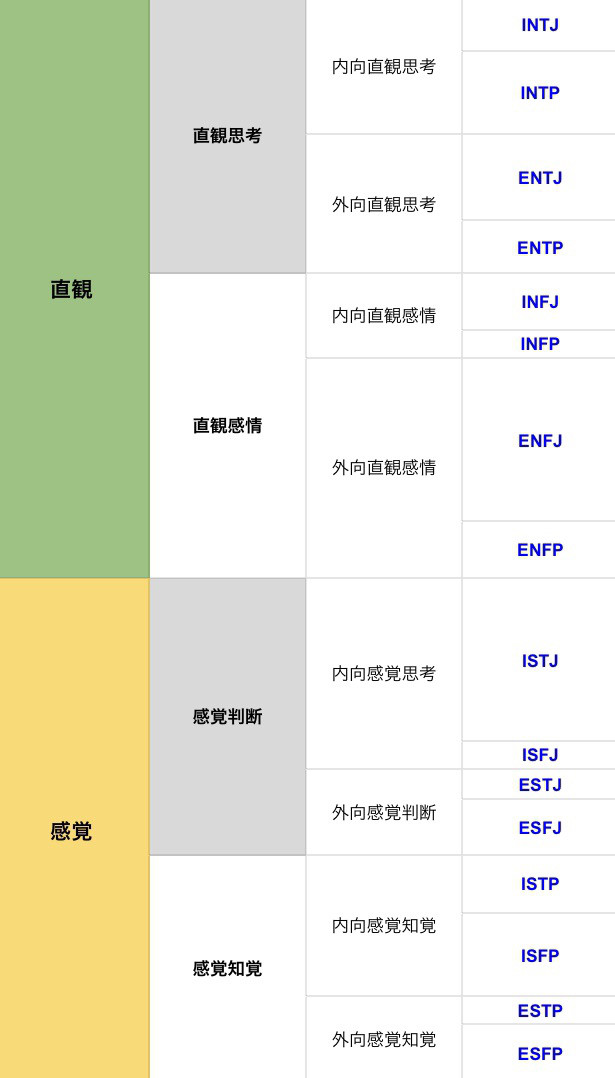Open the INTP link
Image resolution: width=615 pixels, height=1078 pixels.
pos(539,93)
